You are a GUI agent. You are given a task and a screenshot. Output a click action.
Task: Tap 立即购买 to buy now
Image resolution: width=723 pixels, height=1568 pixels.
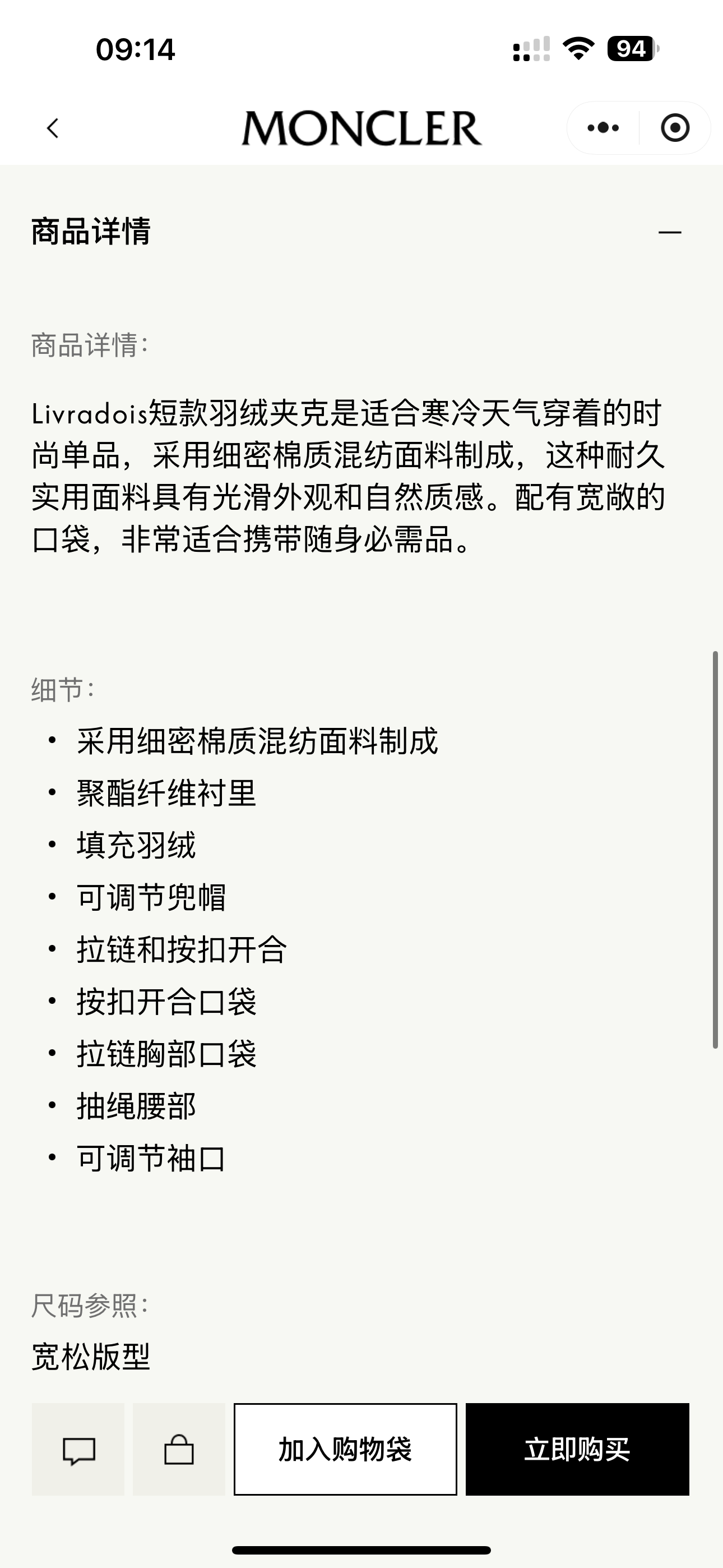click(x=577, y=1449)
